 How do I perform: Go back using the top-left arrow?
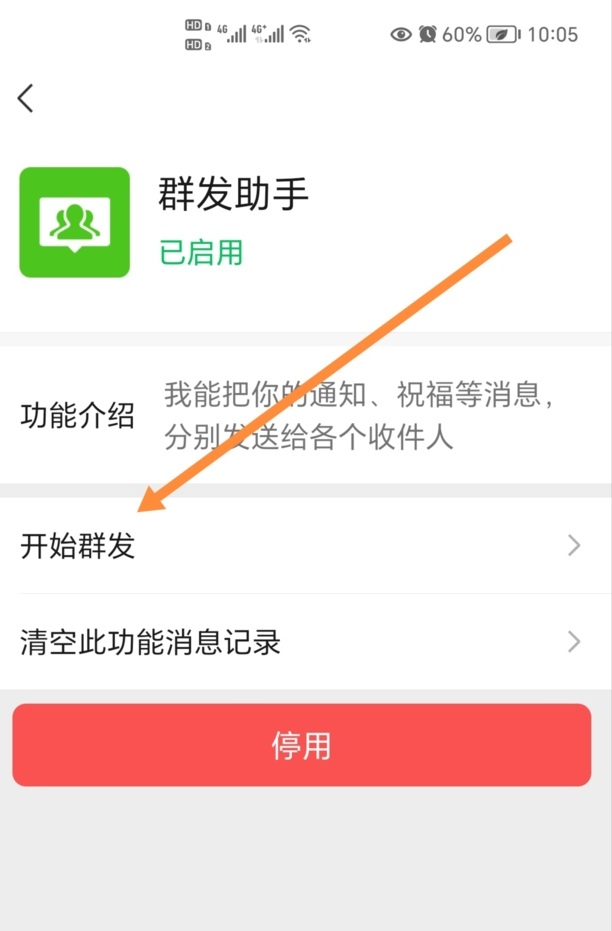click(26, 98)
